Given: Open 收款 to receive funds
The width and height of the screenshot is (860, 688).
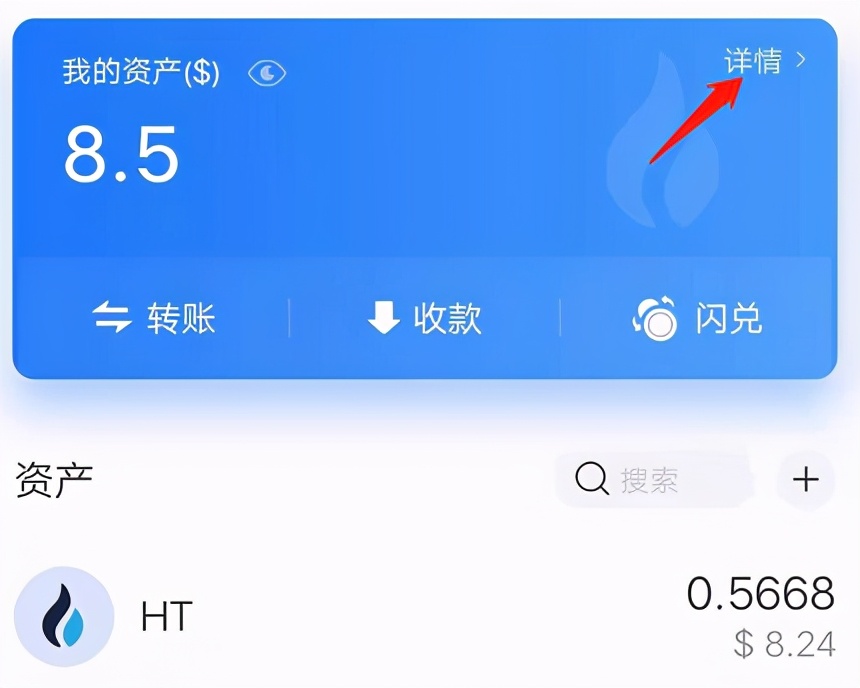Looking at the screenshot, I should (x=424, y=319).
